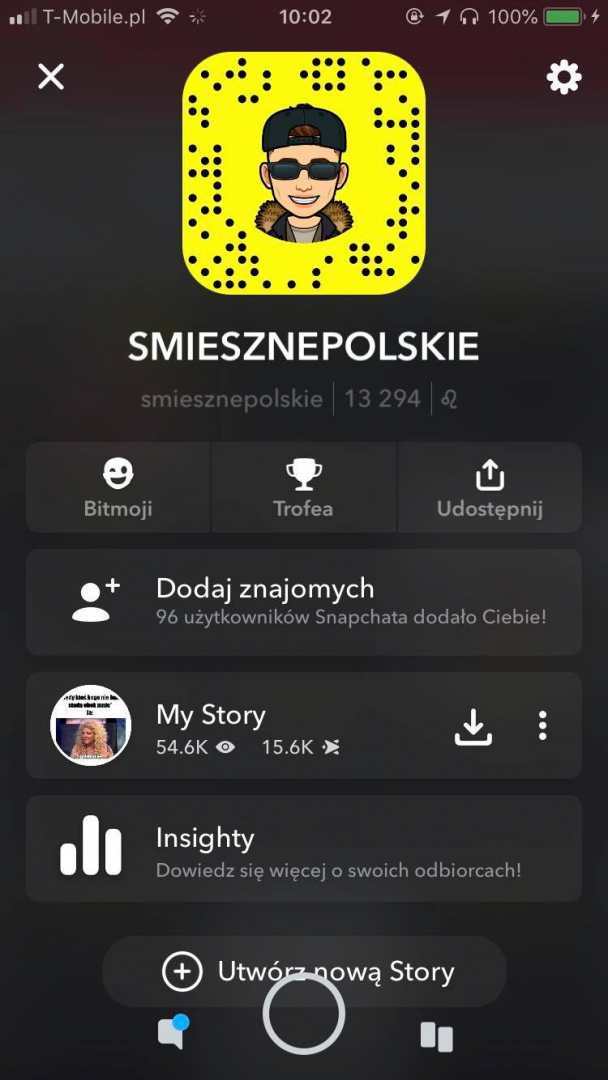Open settings gear icon

564,77
